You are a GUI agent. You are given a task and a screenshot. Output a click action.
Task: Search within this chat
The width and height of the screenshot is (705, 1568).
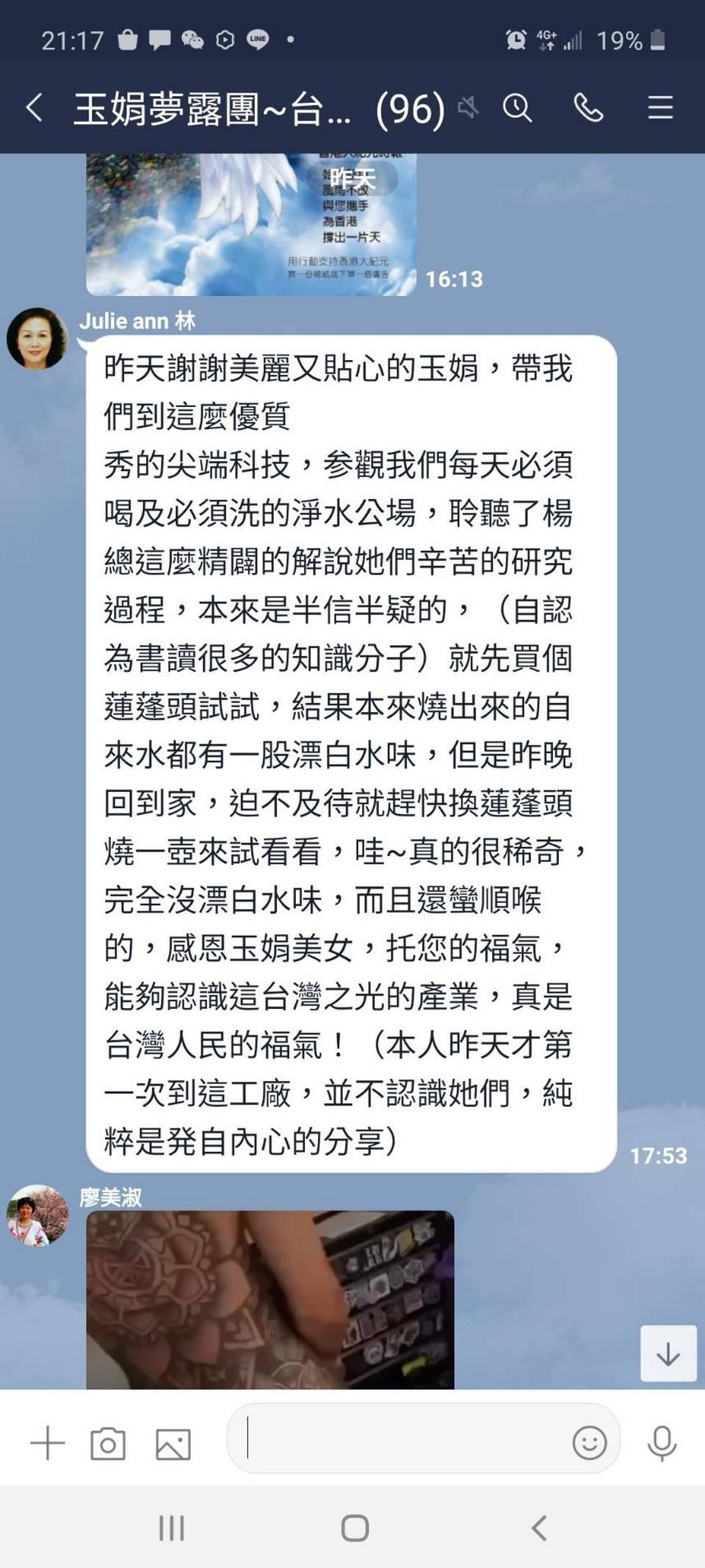(x=517, y=108)
